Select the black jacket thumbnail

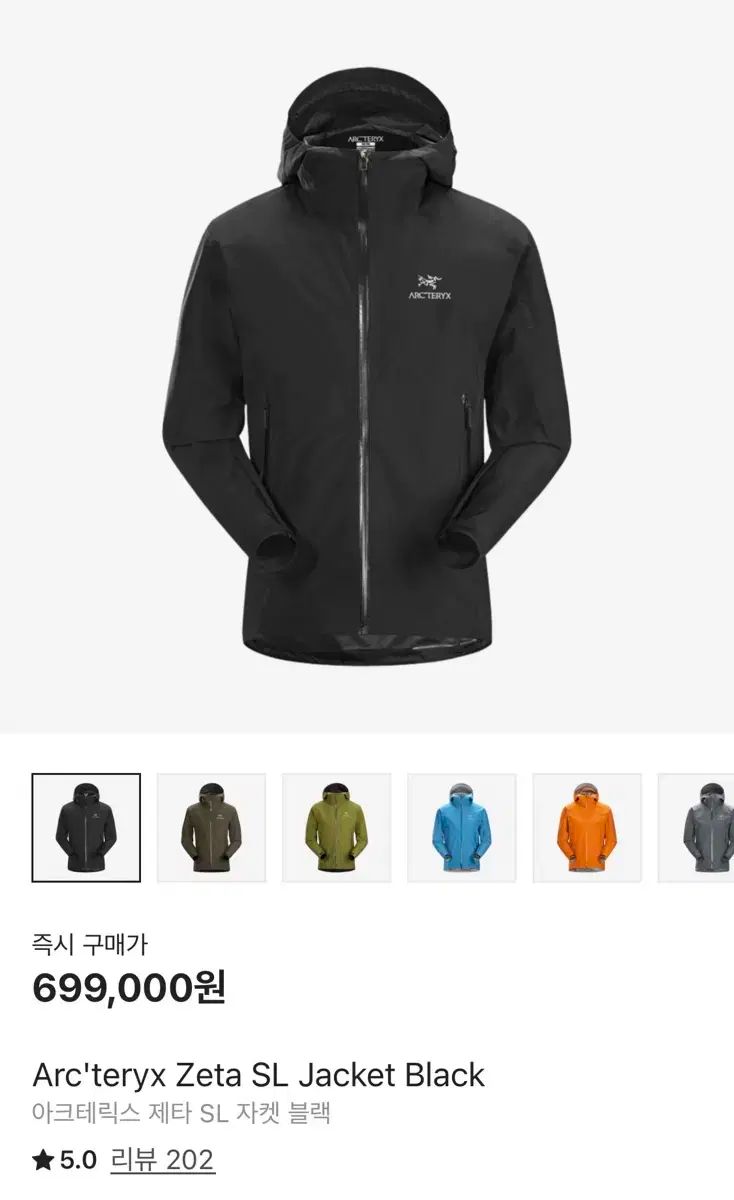(86, 827)
